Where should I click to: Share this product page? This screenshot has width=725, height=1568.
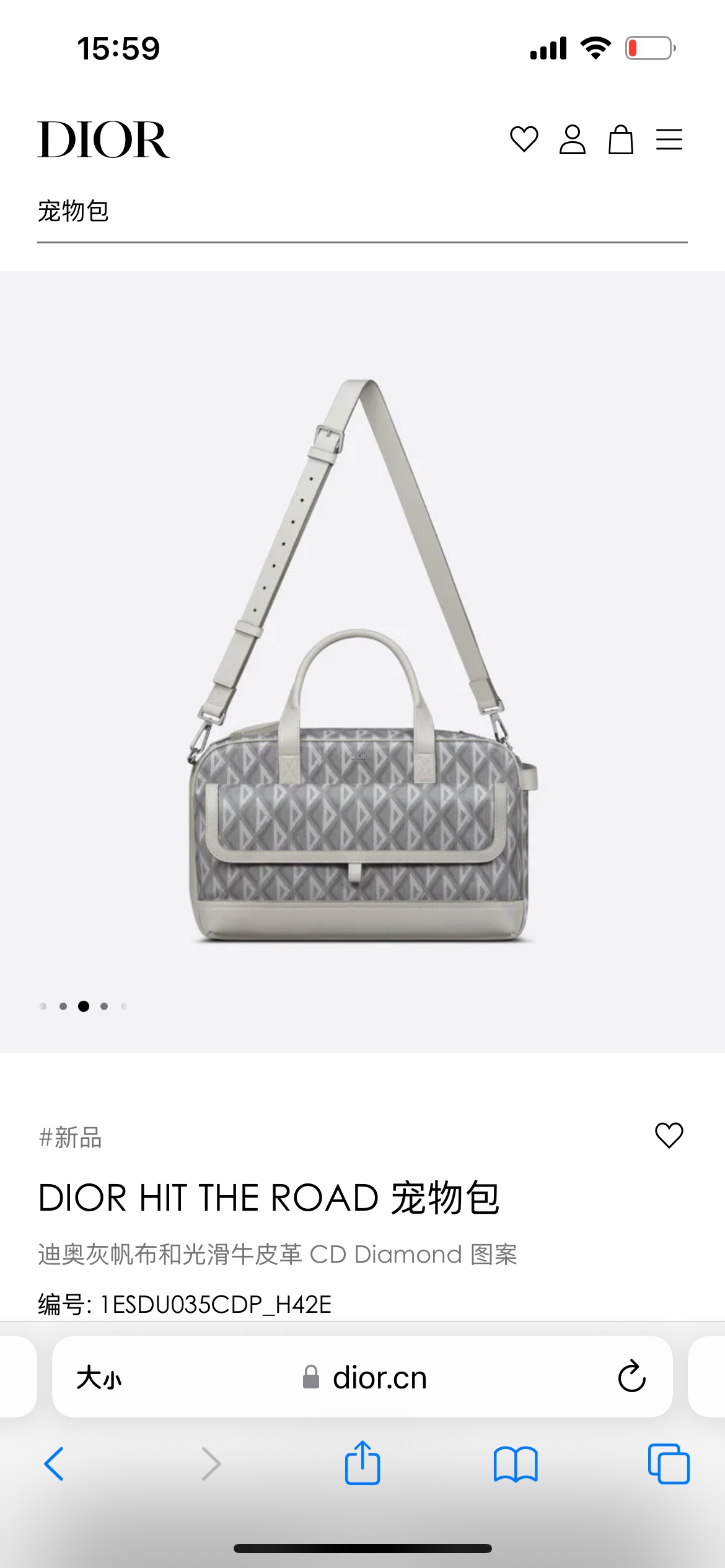click(362, 1463)
